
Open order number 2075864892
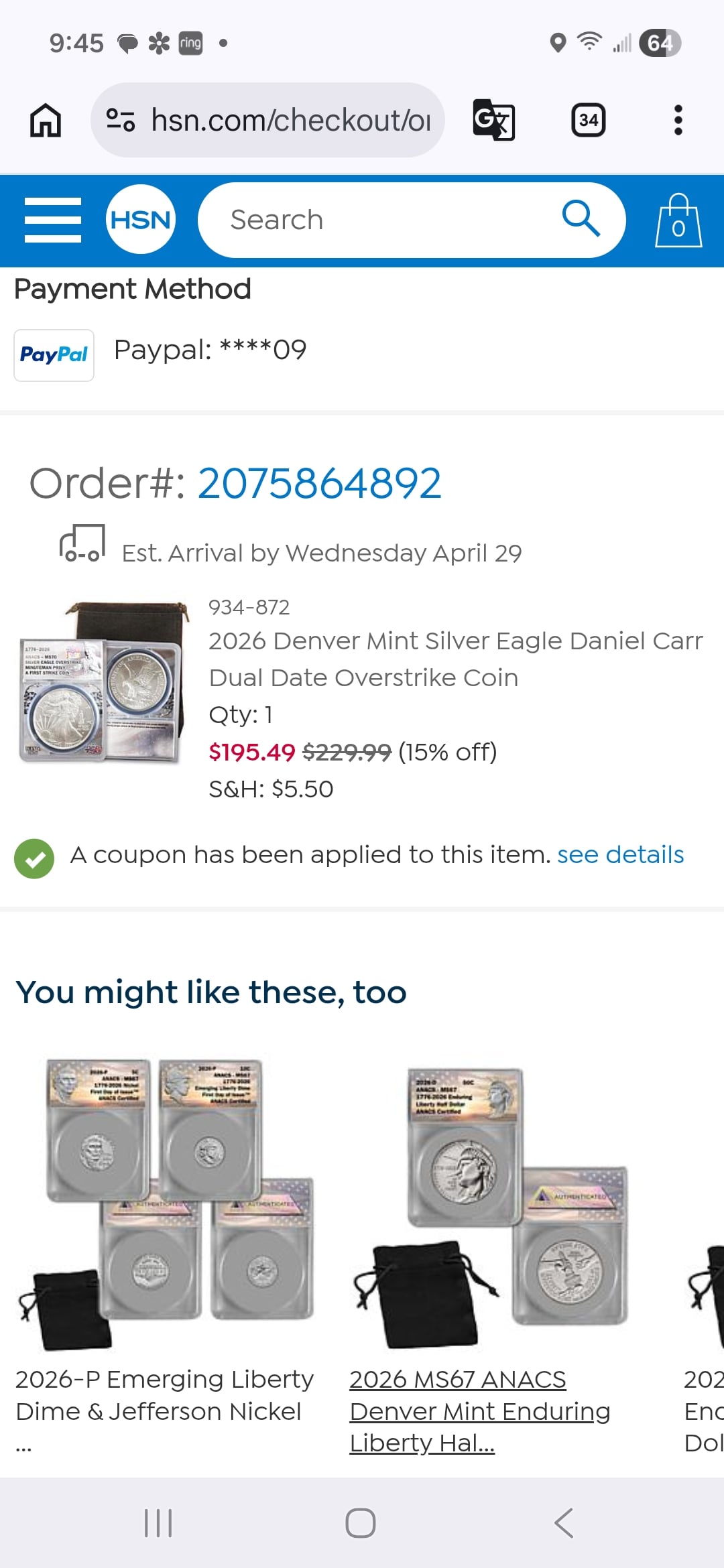tap(319, 483)
